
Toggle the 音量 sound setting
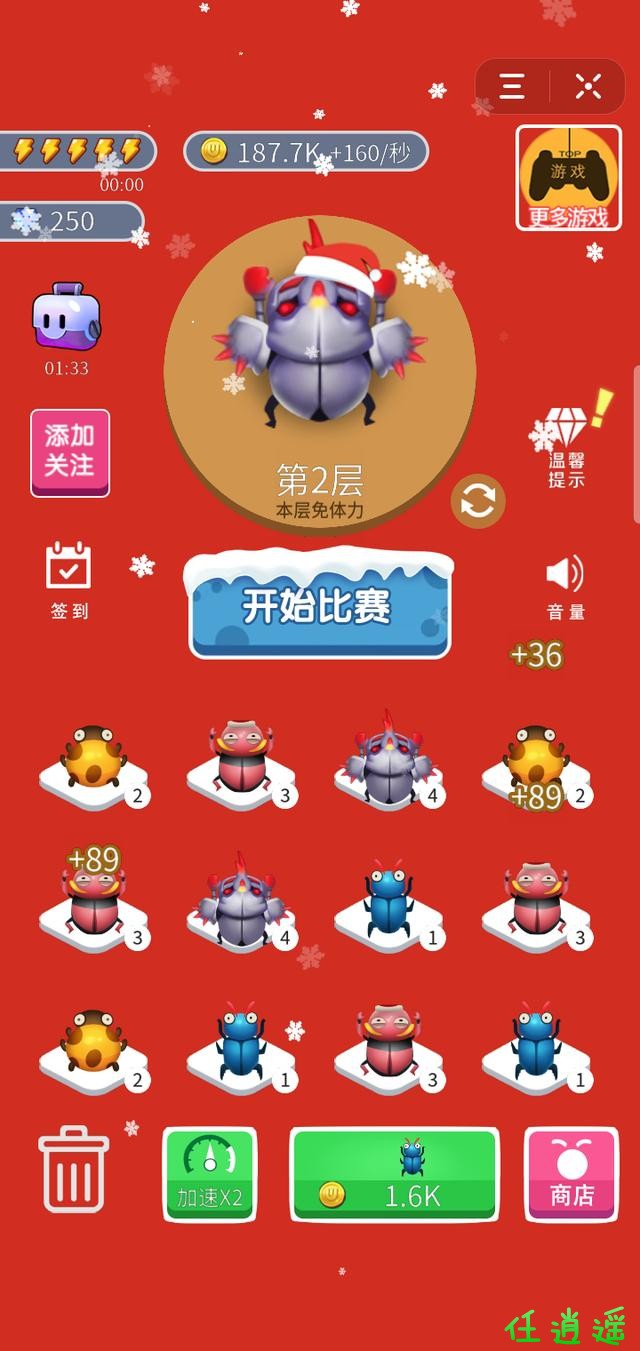(565, 586)
